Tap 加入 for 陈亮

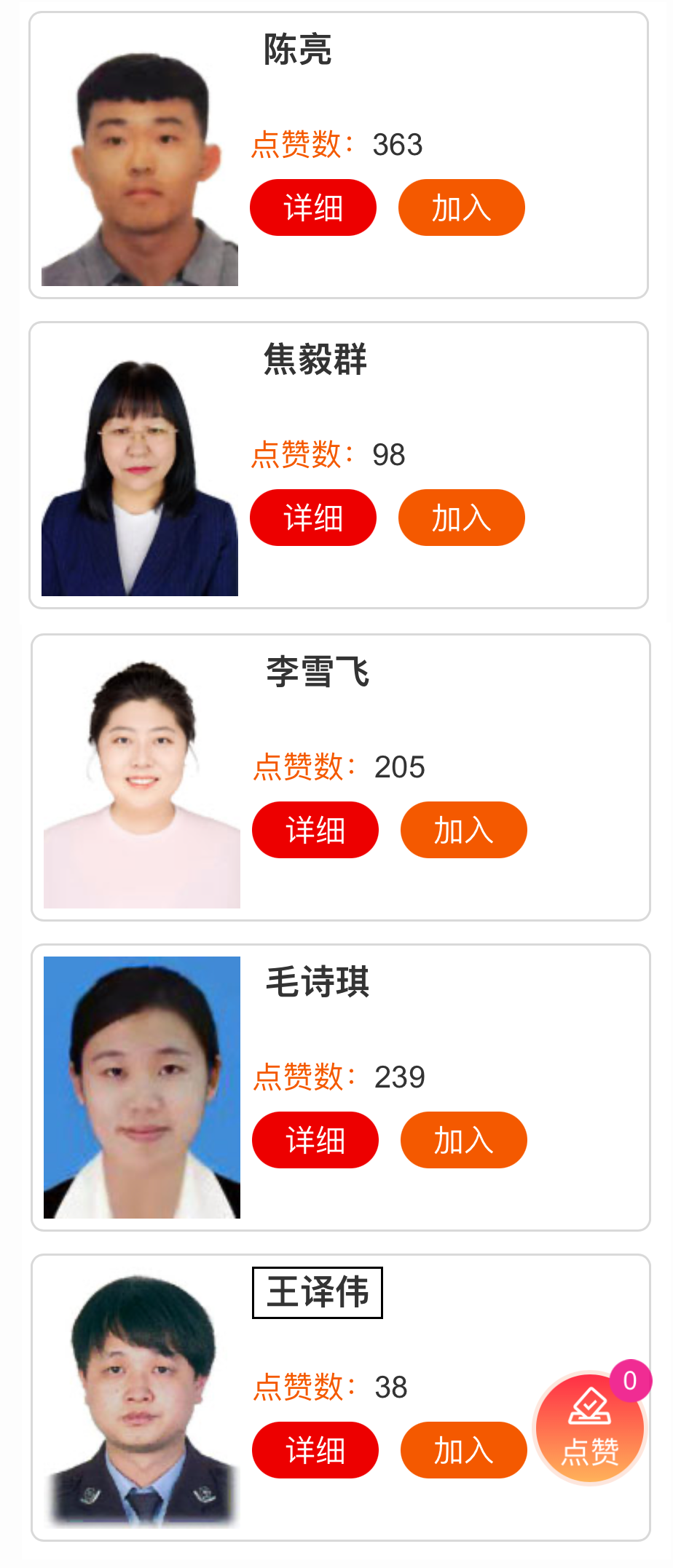(461, 207)
